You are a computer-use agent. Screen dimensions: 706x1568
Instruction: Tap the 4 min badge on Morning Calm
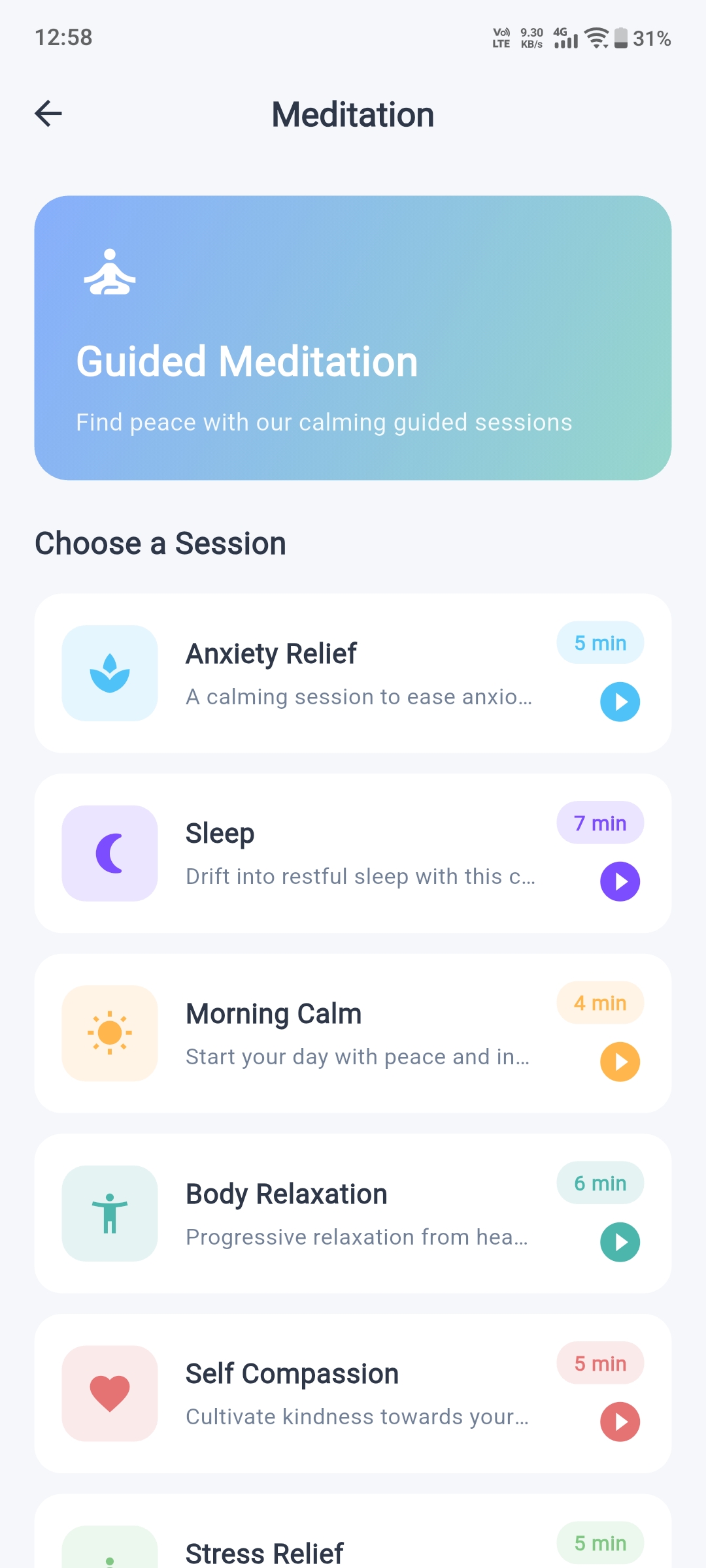point(599,1002)
